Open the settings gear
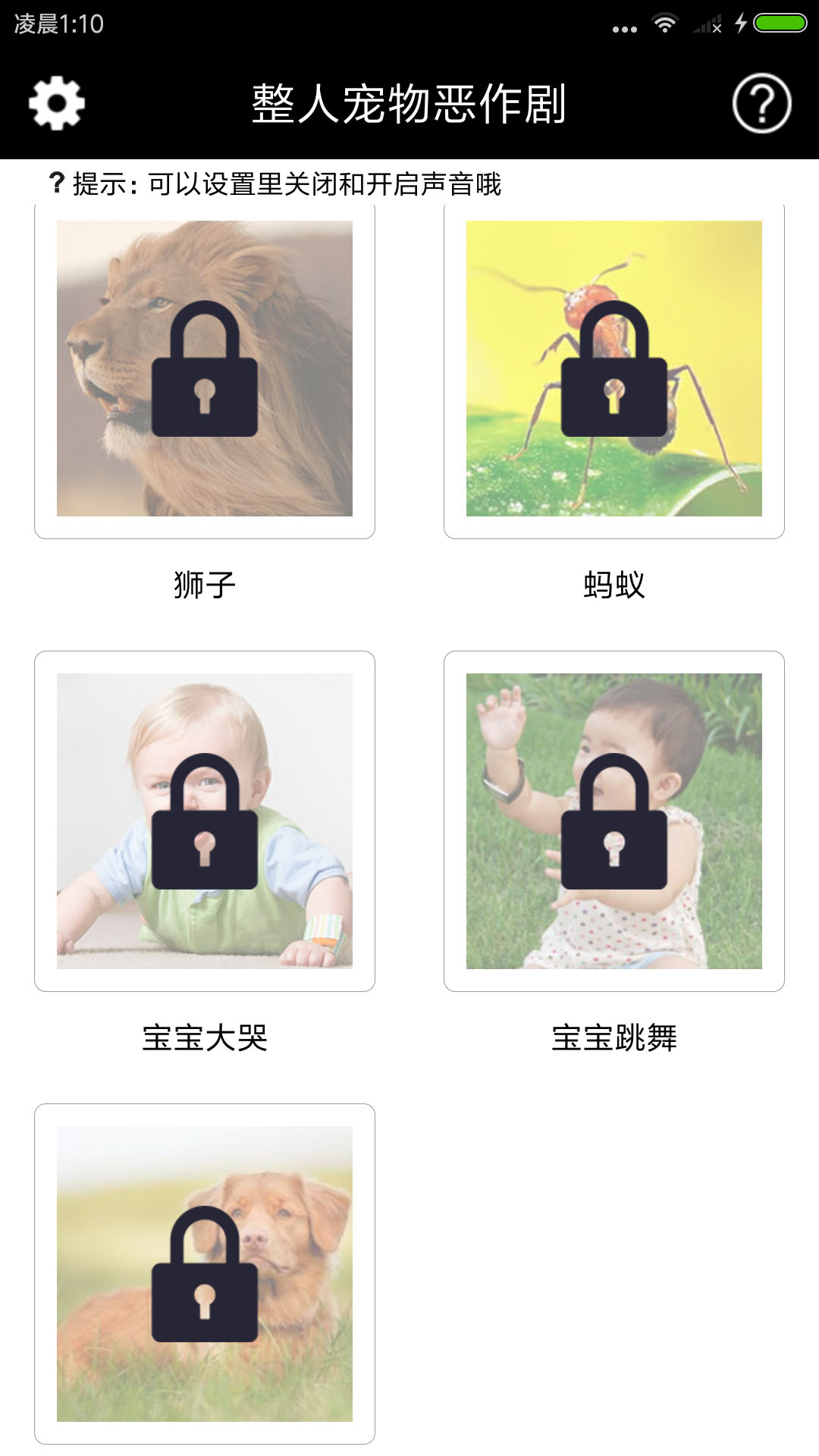Viewport: 819px width, 1456px height. tap(57, 103)
